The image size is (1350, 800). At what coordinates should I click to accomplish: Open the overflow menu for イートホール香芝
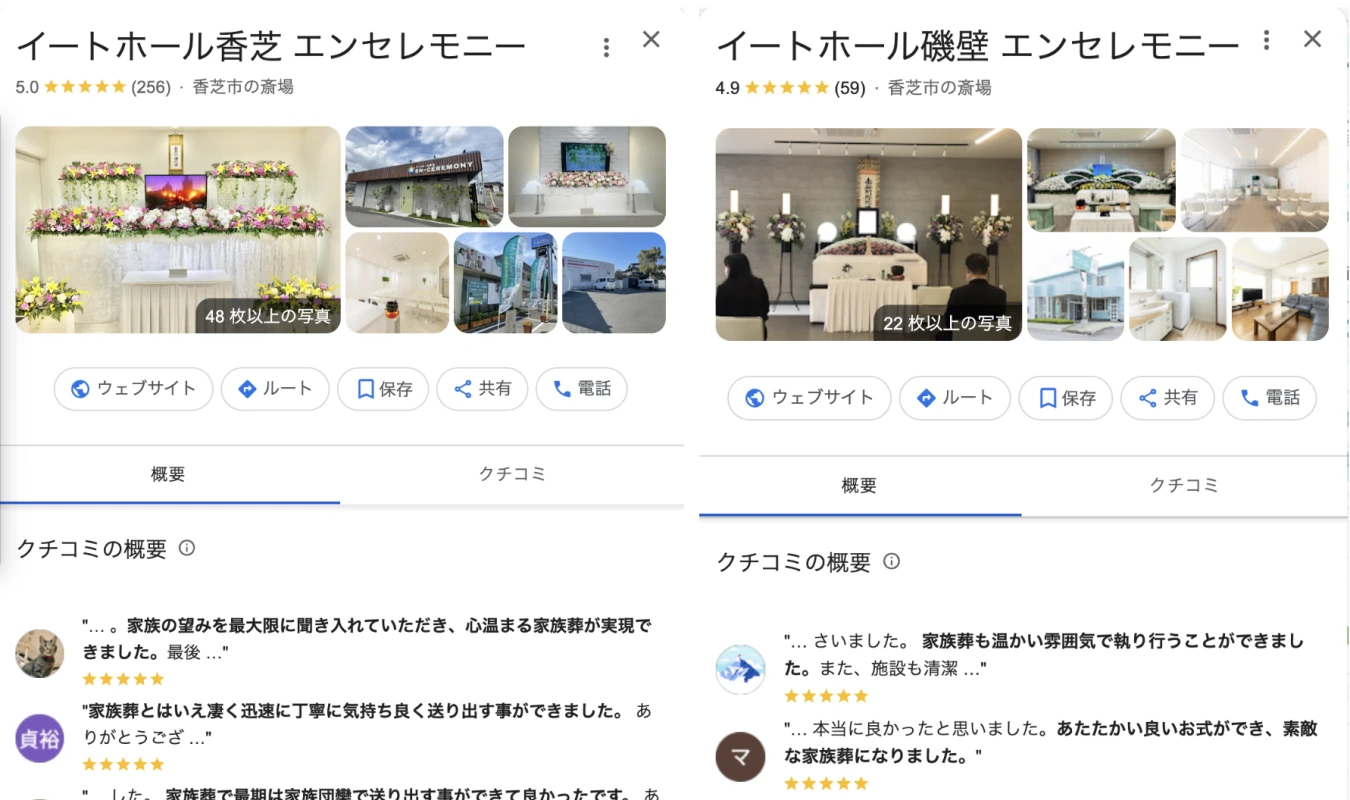tap(606, 47)
